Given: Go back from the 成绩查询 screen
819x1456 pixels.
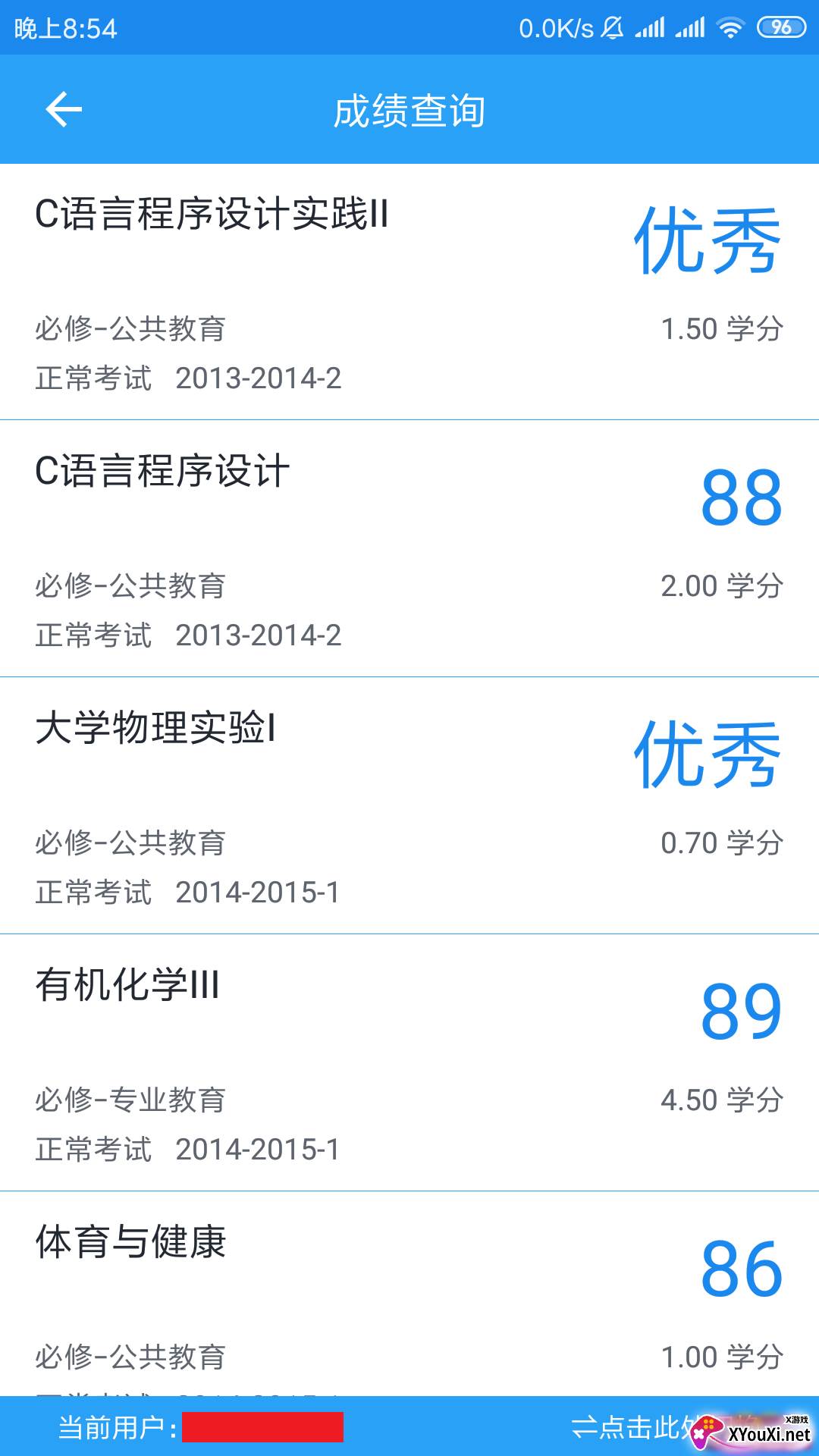Looking at the screenshot, I should (x=64, y=110).
